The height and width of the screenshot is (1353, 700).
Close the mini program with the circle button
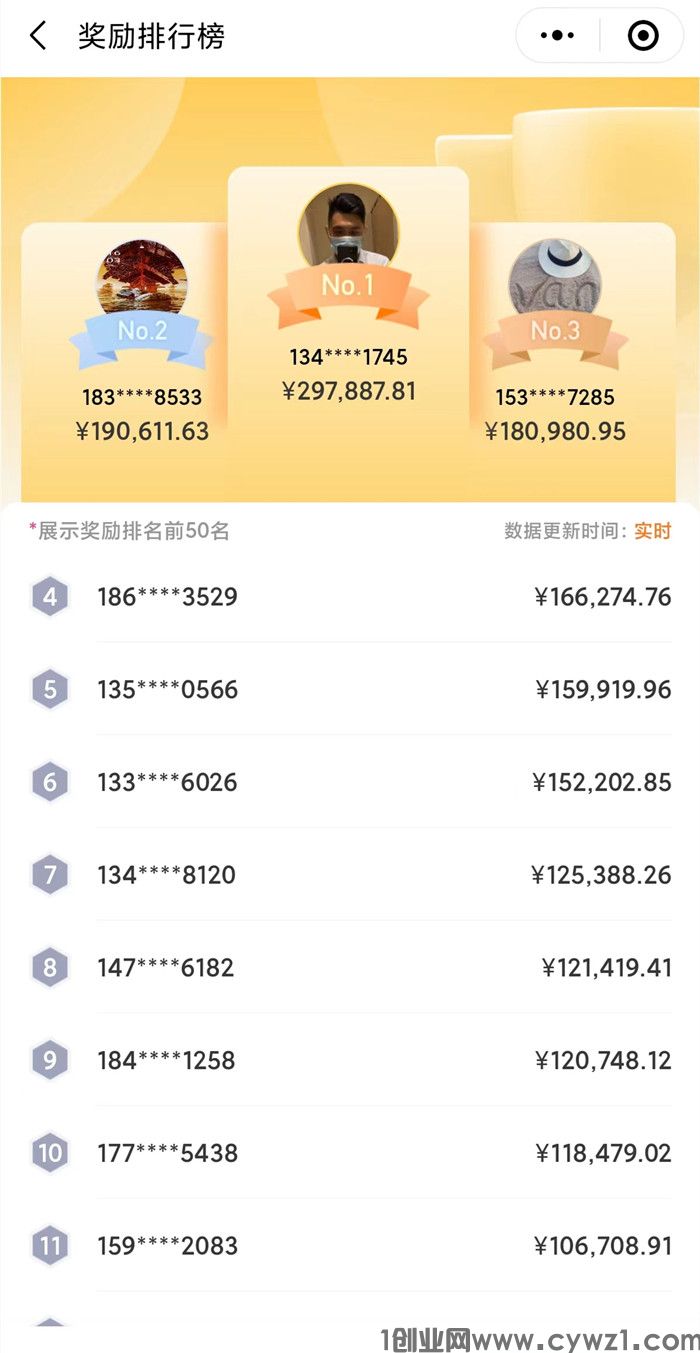click(x=643, y=36)
